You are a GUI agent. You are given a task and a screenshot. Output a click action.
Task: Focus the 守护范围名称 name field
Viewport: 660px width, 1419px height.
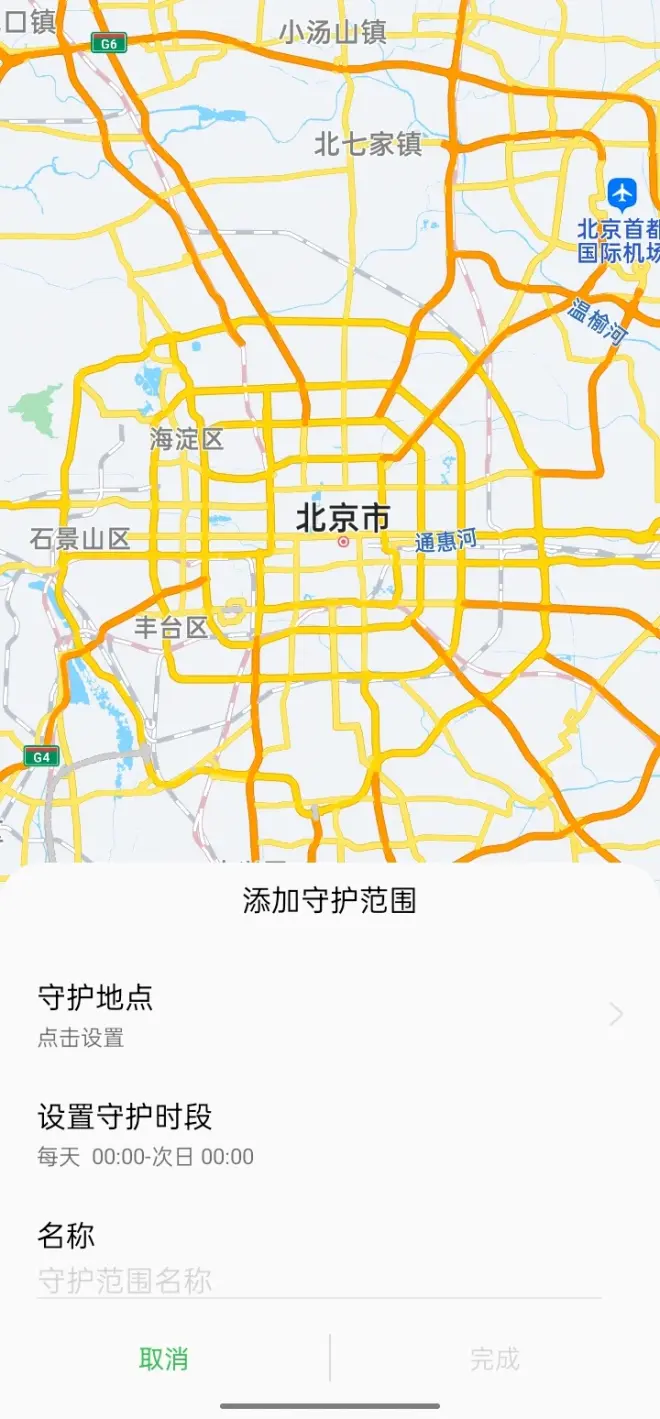[318, 1280]
